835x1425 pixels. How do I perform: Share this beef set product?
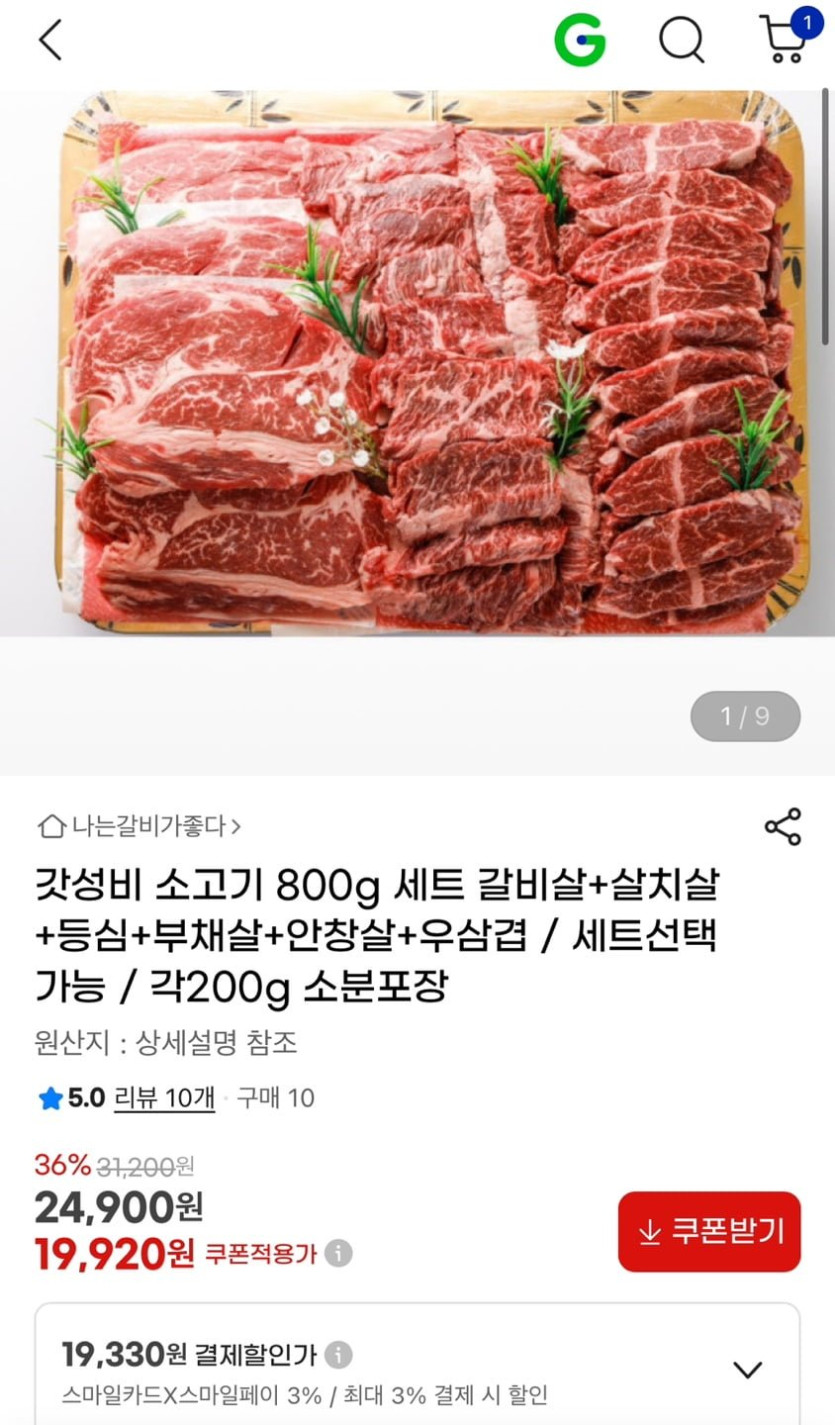coord(782,827)
